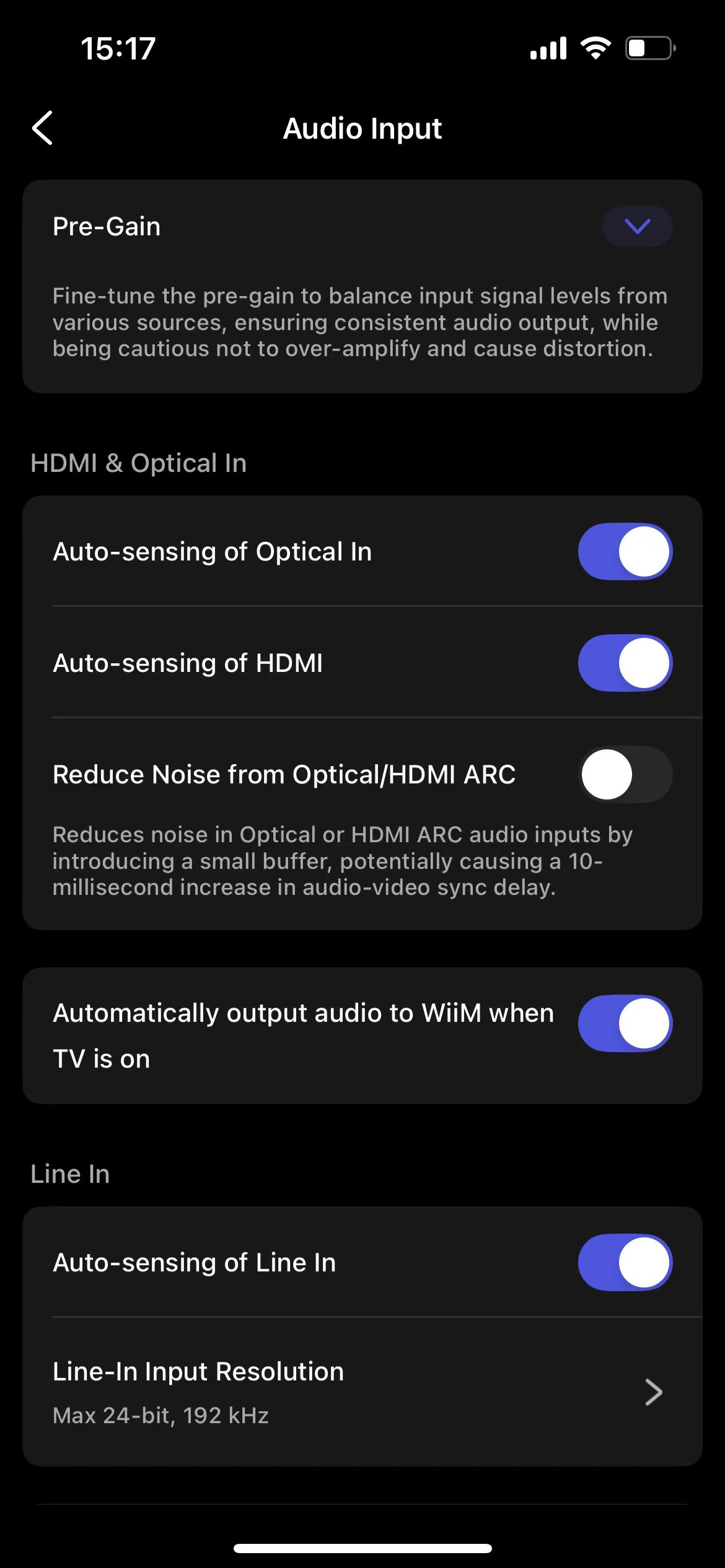
Task: Enable Reduce Noise from Optical/HDMI ARC
Action: [625, 775]
